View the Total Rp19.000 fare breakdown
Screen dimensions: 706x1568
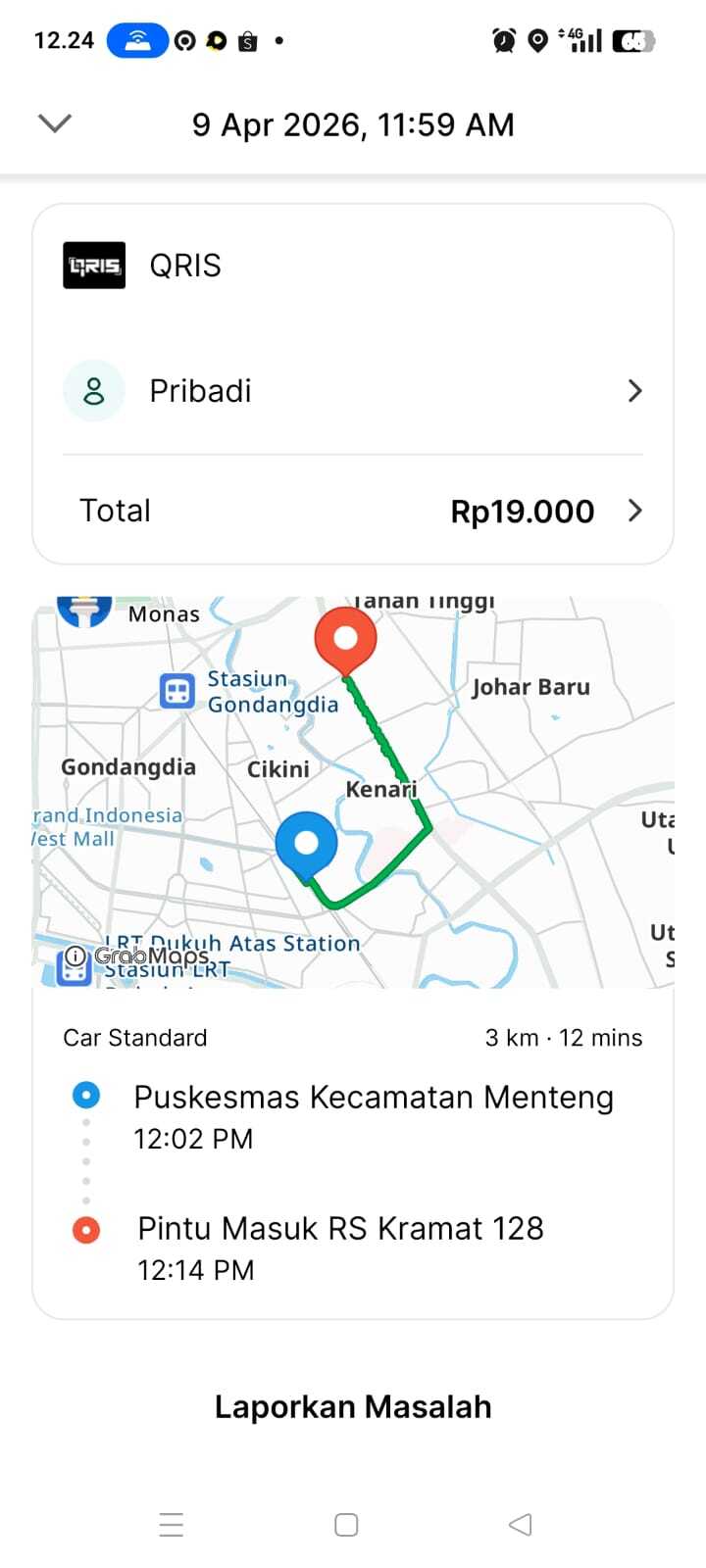pos(353,511)
